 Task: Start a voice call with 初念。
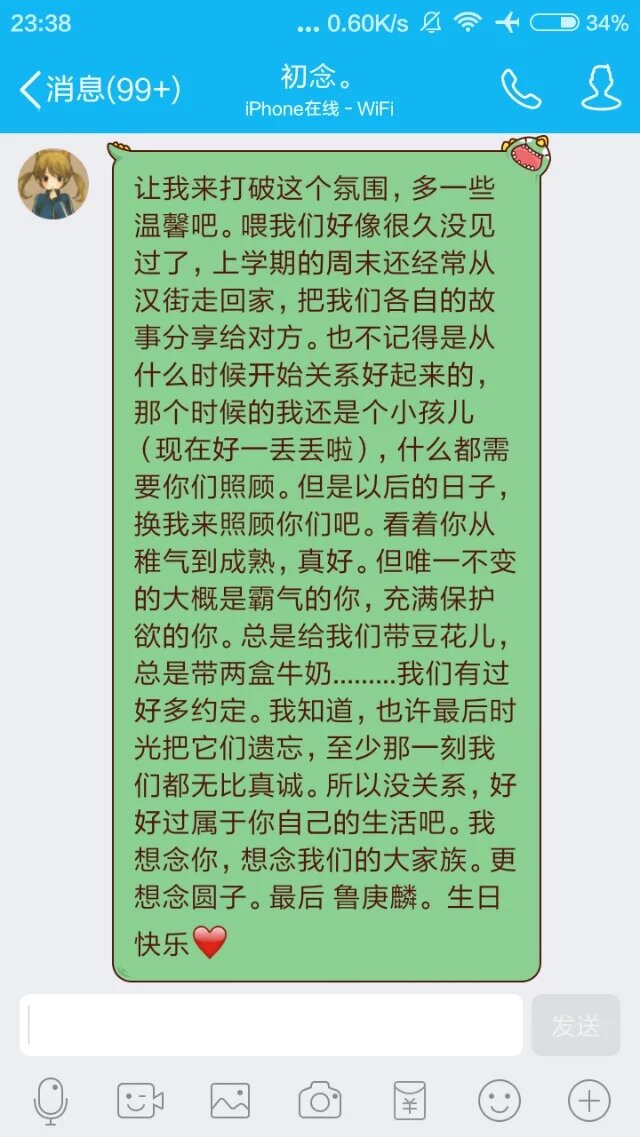click(x=520, y=89)
